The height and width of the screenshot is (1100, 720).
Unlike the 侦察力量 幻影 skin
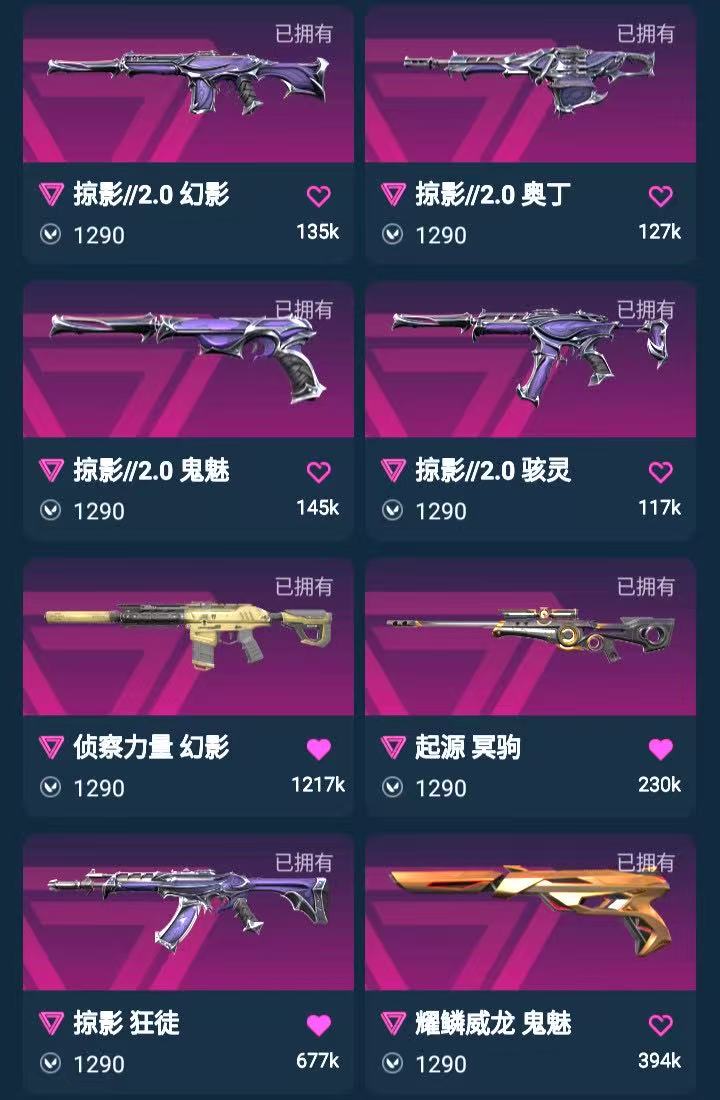[x=318, y=748]
